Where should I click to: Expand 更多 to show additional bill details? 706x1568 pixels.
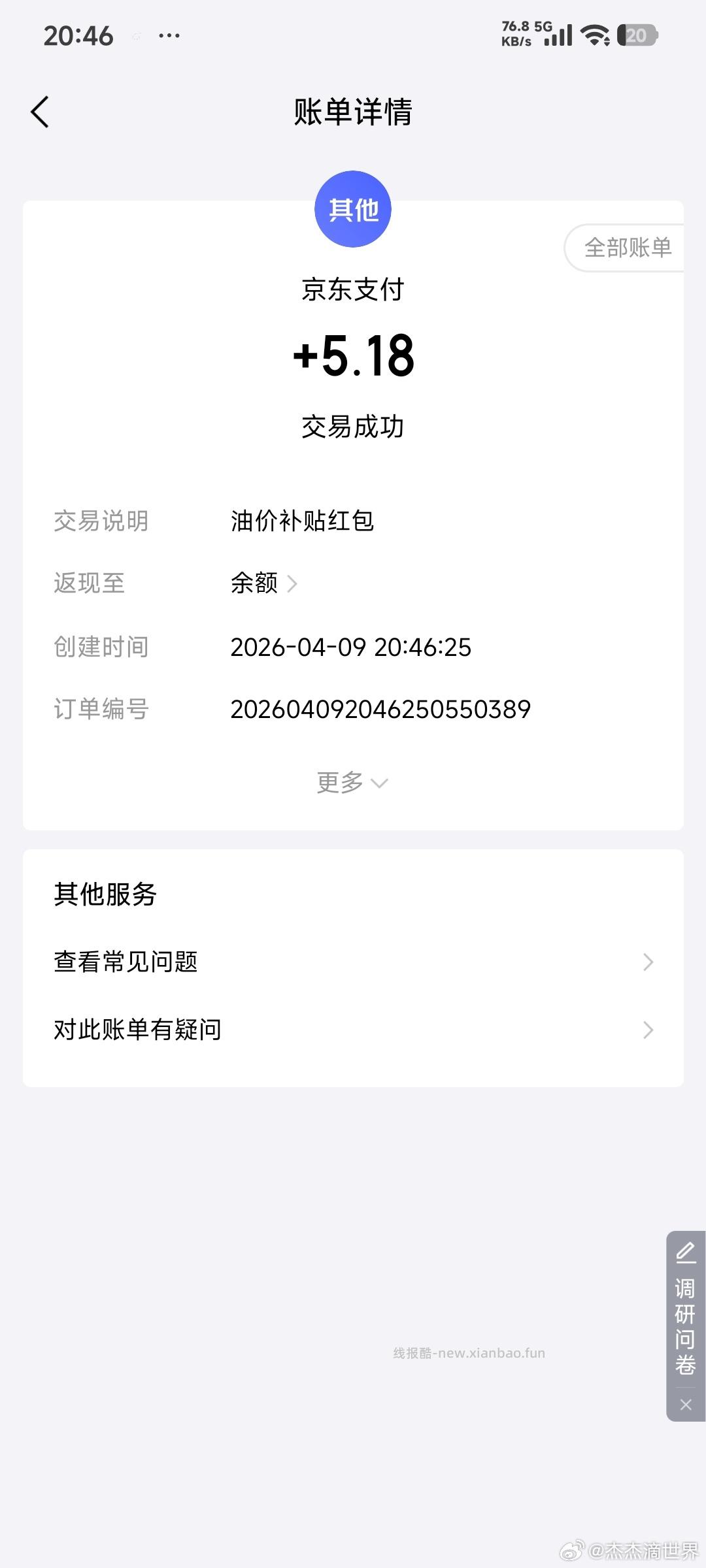click(x=353, y=782)
